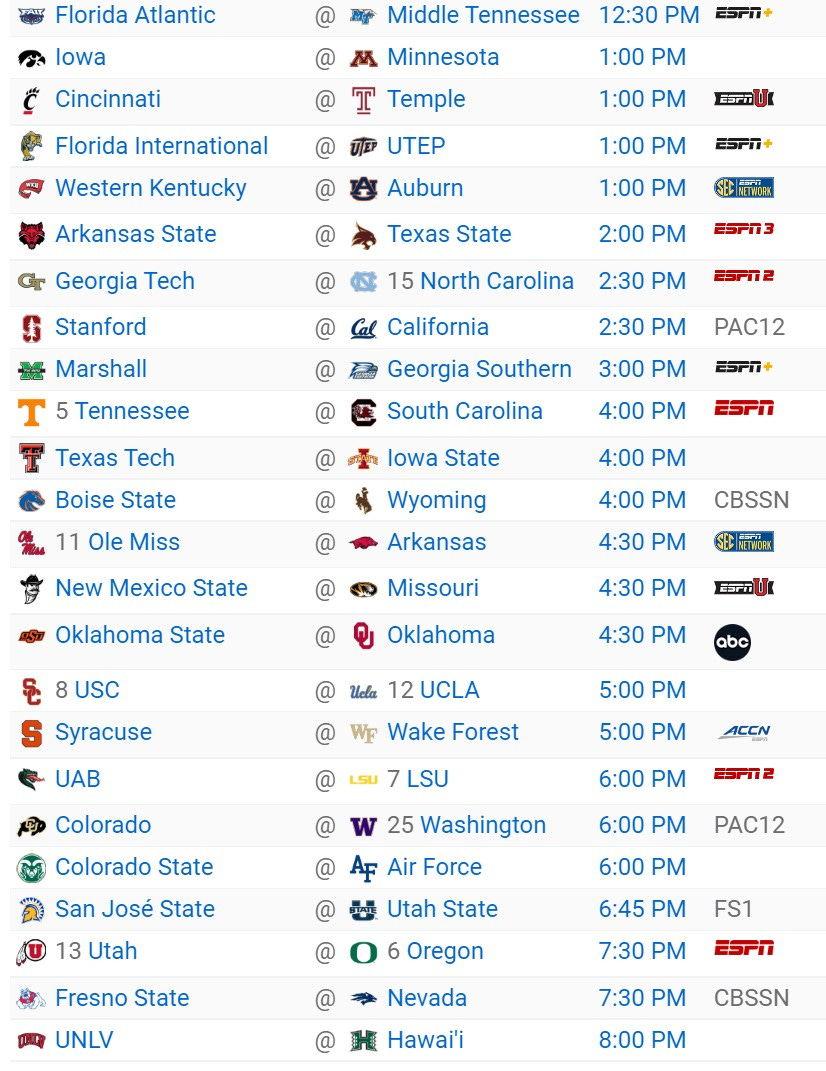The width and height of the screenshot is (826, 1071).
Task: Open the Oregon team page
Action: click(447, 951)
